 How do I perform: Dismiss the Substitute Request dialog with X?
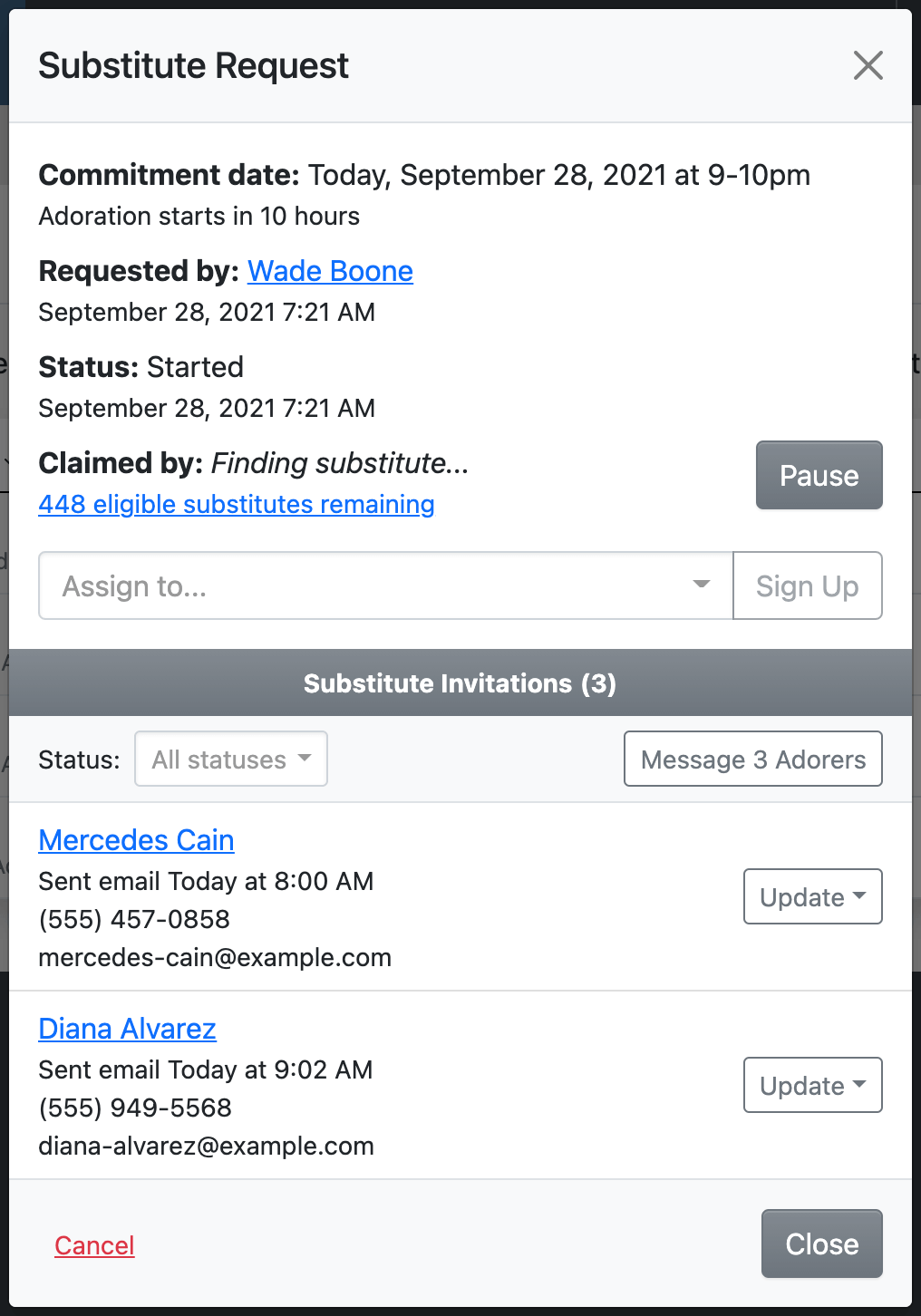868,65
